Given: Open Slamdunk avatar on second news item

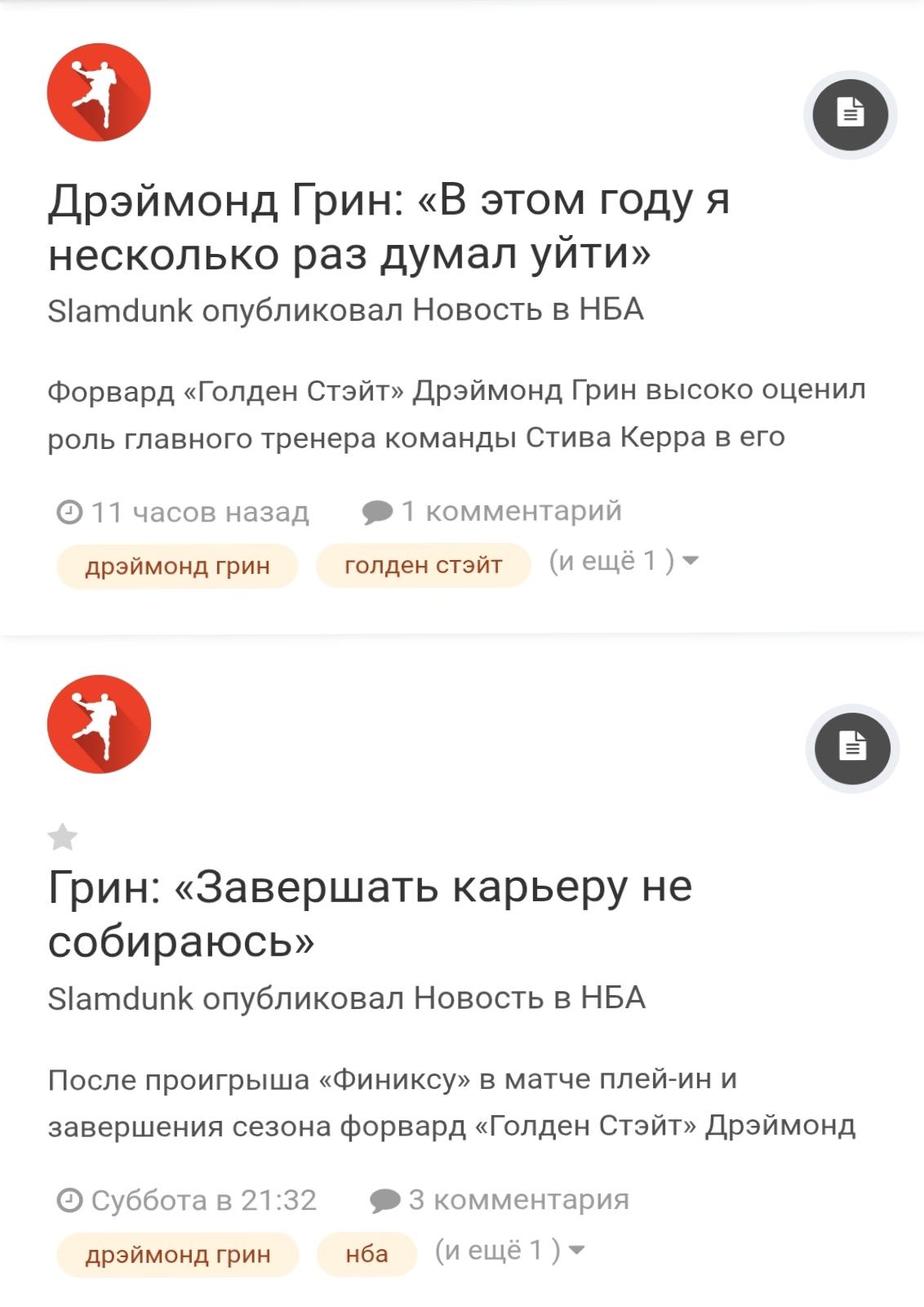Looking at the screenshot, I should click(99, 724).
